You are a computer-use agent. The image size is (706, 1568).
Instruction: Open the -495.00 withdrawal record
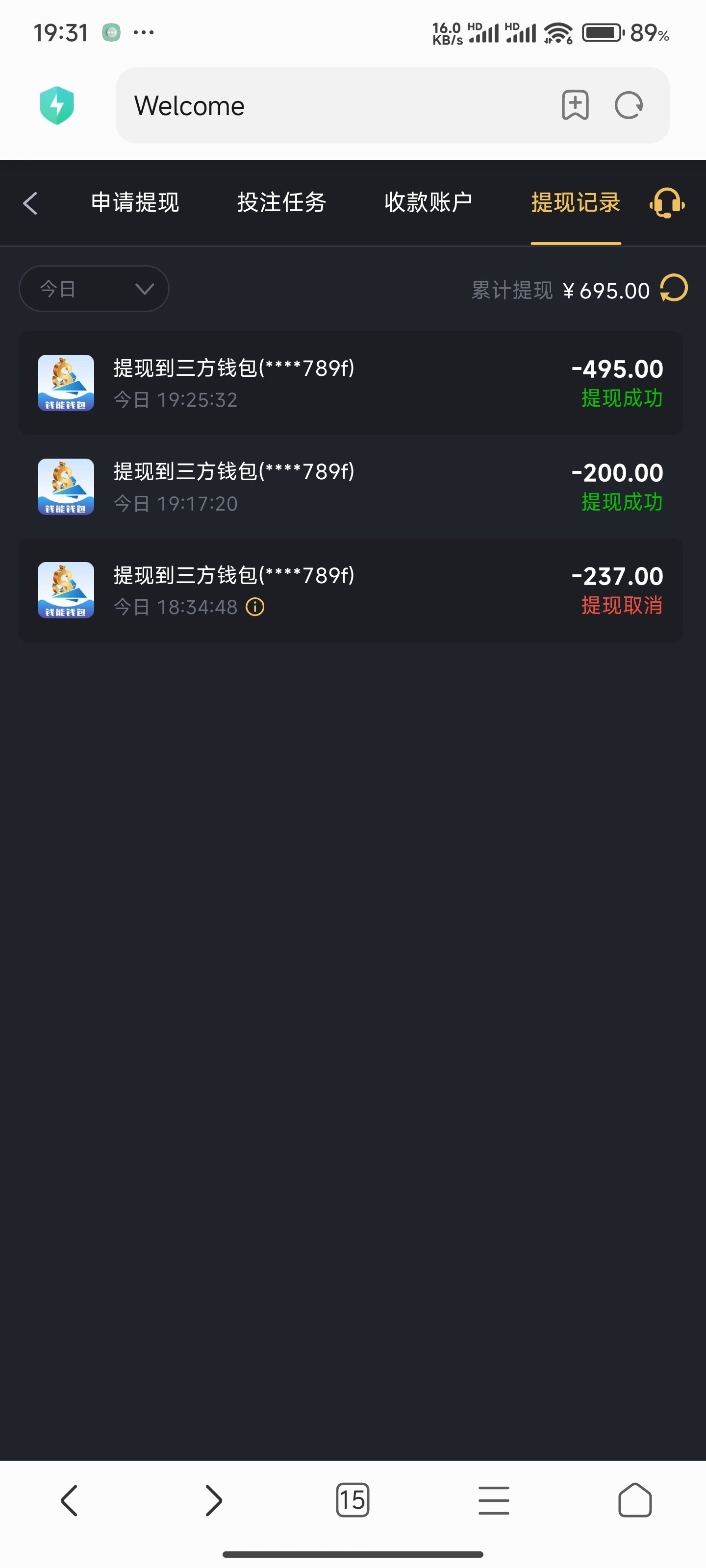(350, 383)
